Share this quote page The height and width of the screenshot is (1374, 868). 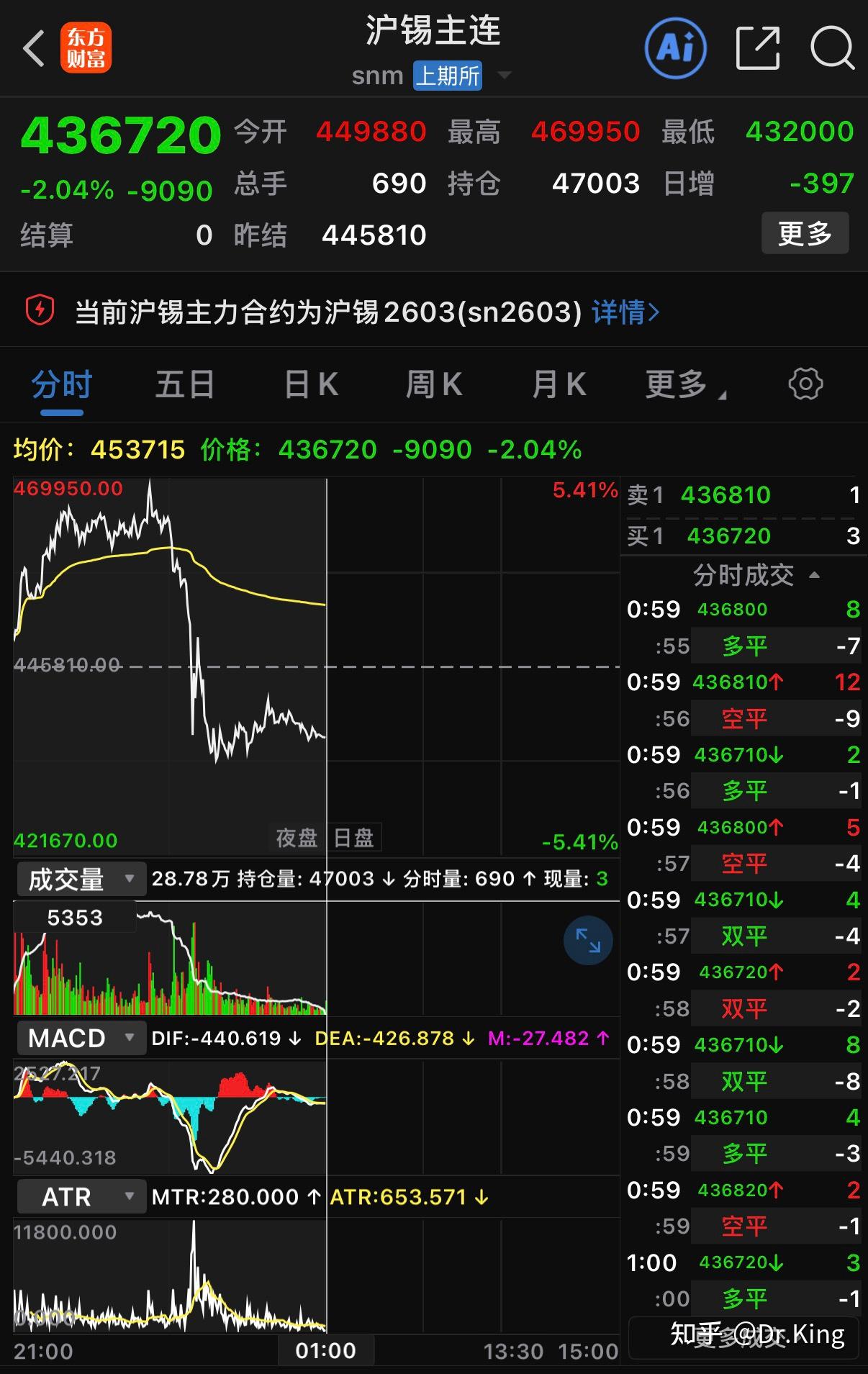pos(758,49)
